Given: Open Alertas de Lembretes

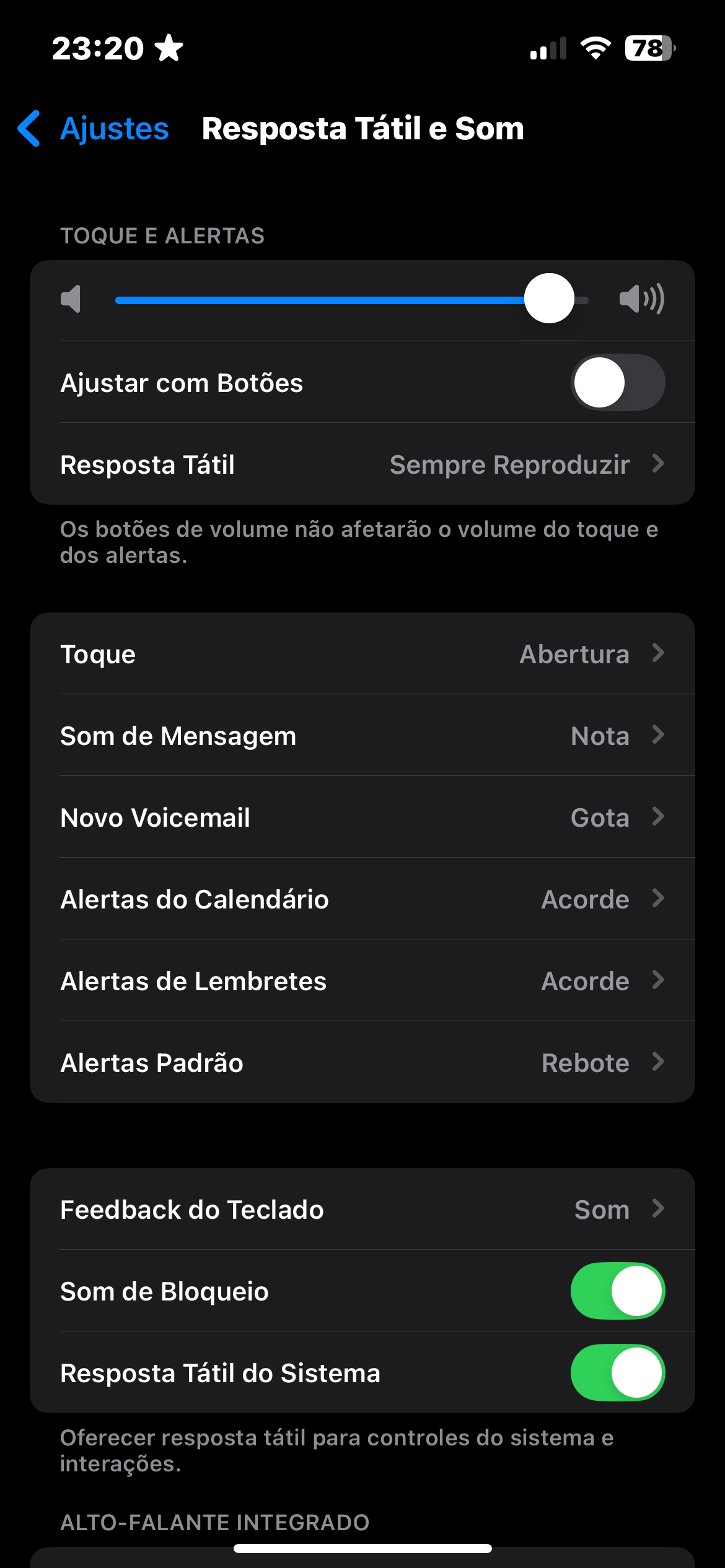Looking at the screenshot, I should [362, 981].
